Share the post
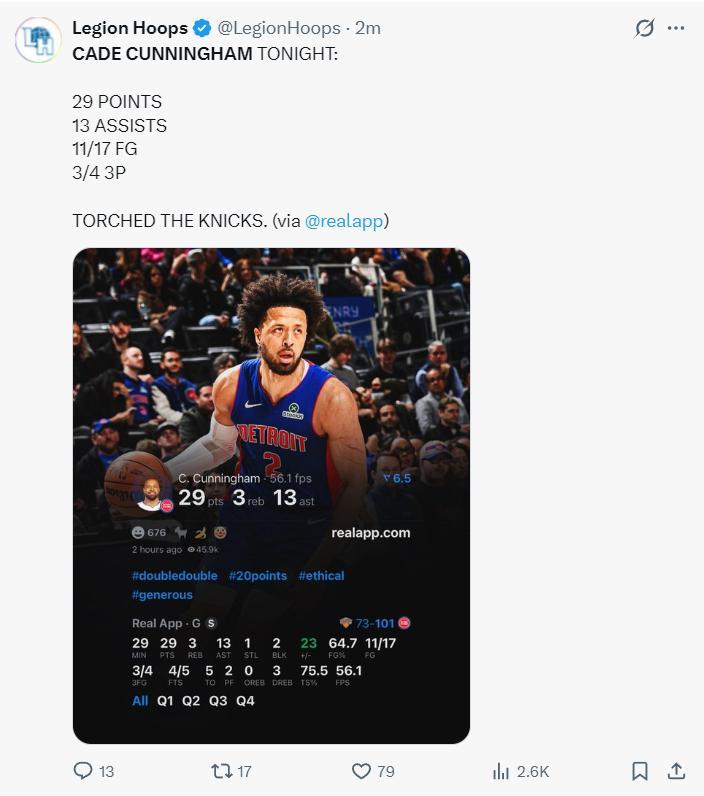Image resolution: width=704 pixels, height=796 pixels. click(676, 771)
